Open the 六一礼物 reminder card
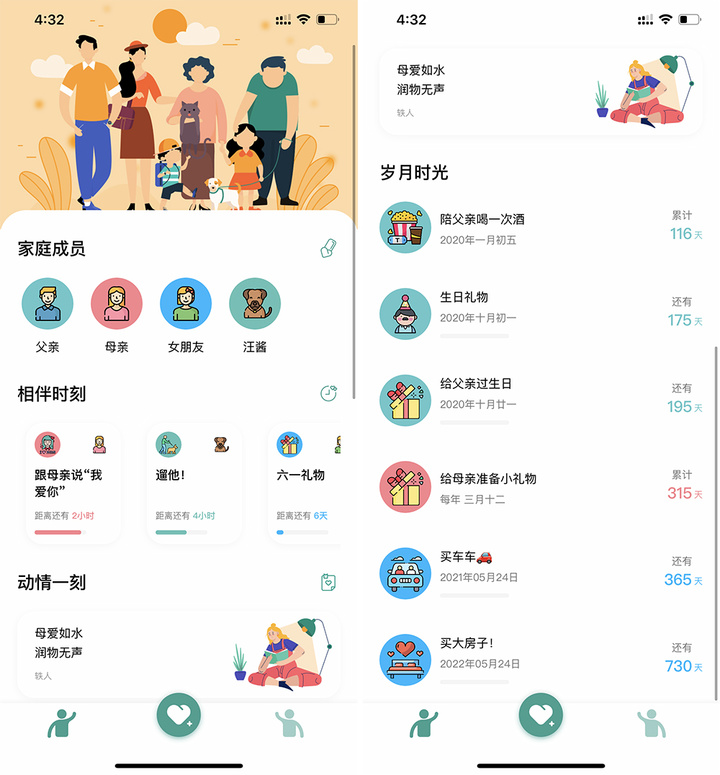This screenshot has height=775, width=720. (x=304, y=484)
